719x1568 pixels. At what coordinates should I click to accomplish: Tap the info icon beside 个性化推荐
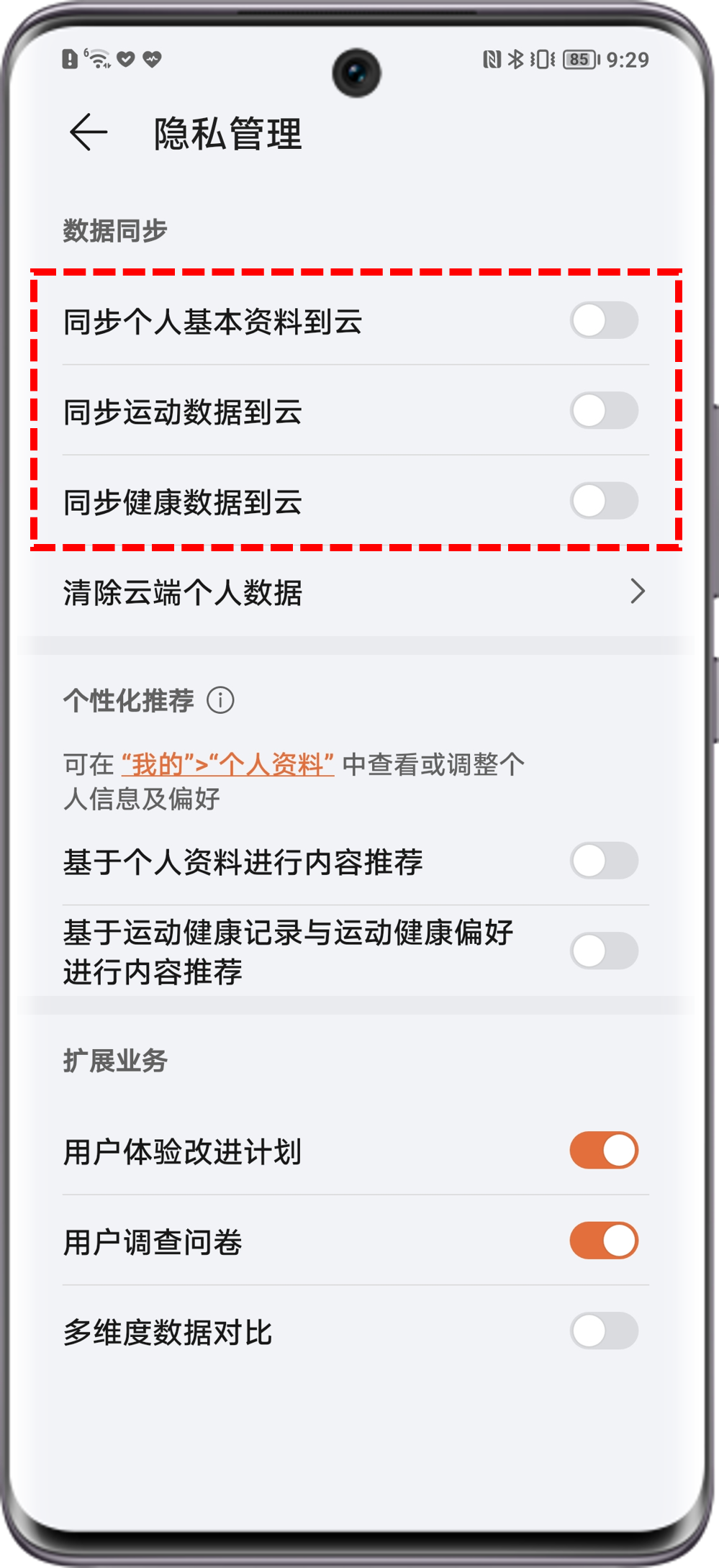(220, 700)
